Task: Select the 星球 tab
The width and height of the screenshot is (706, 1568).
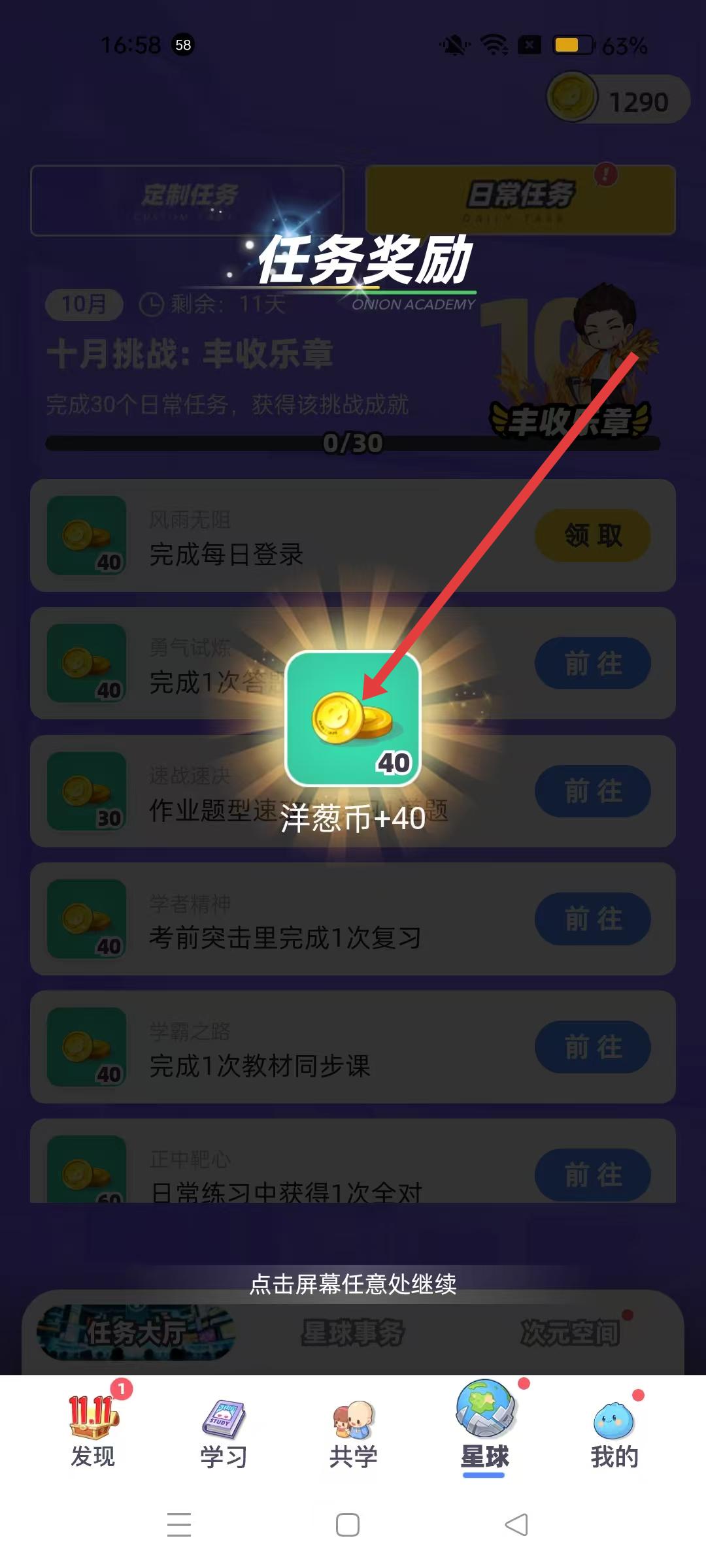Action: pos(484,1428)
